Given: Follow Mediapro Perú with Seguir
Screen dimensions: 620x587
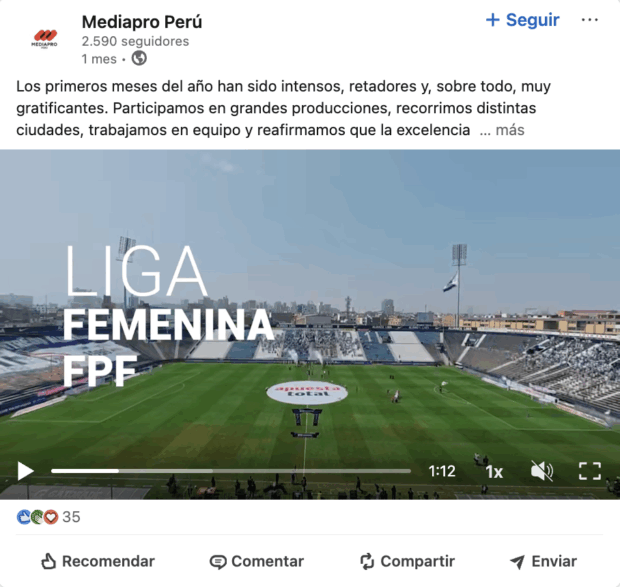Looking at the screenshot, I should coord(522,20).
